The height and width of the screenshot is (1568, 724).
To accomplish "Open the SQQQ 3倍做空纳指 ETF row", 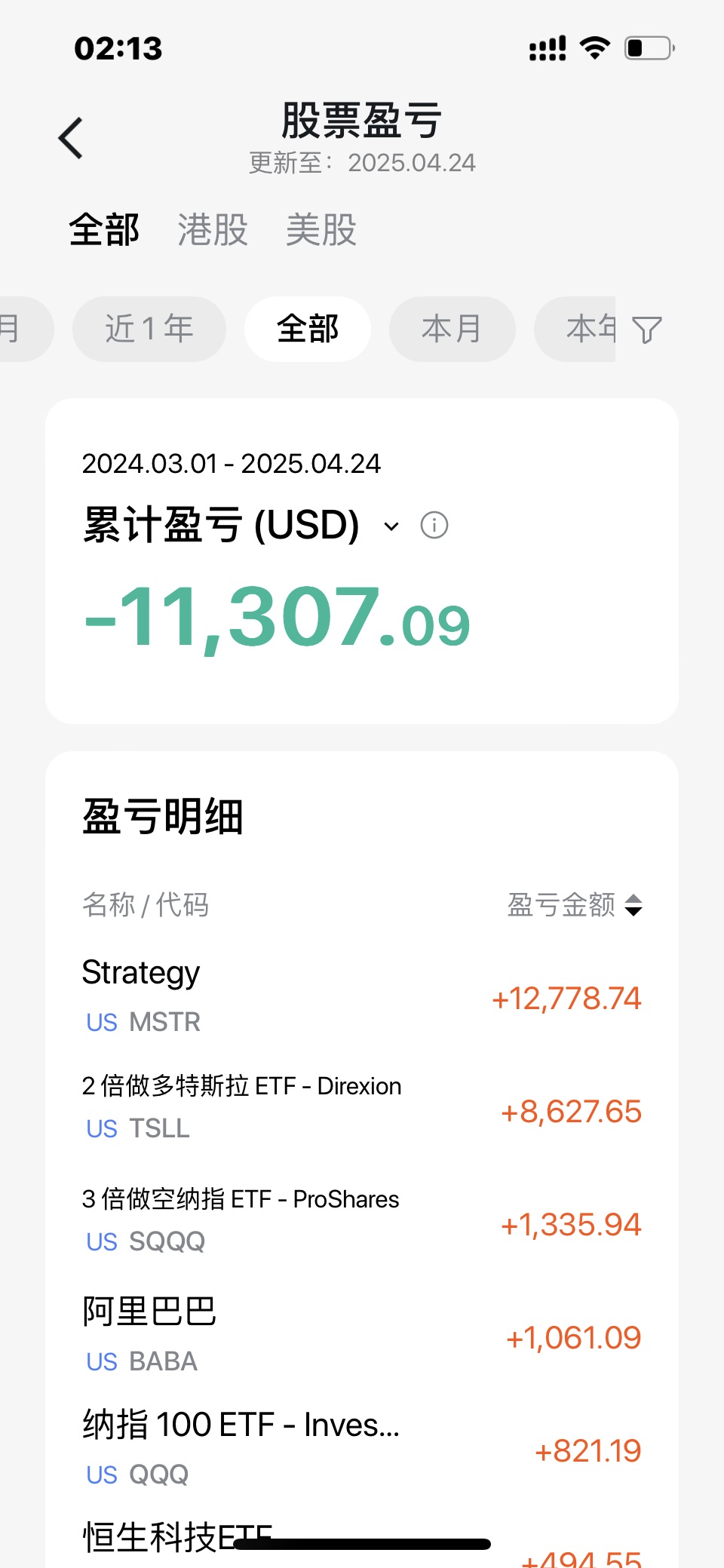I will [362, 1222].
